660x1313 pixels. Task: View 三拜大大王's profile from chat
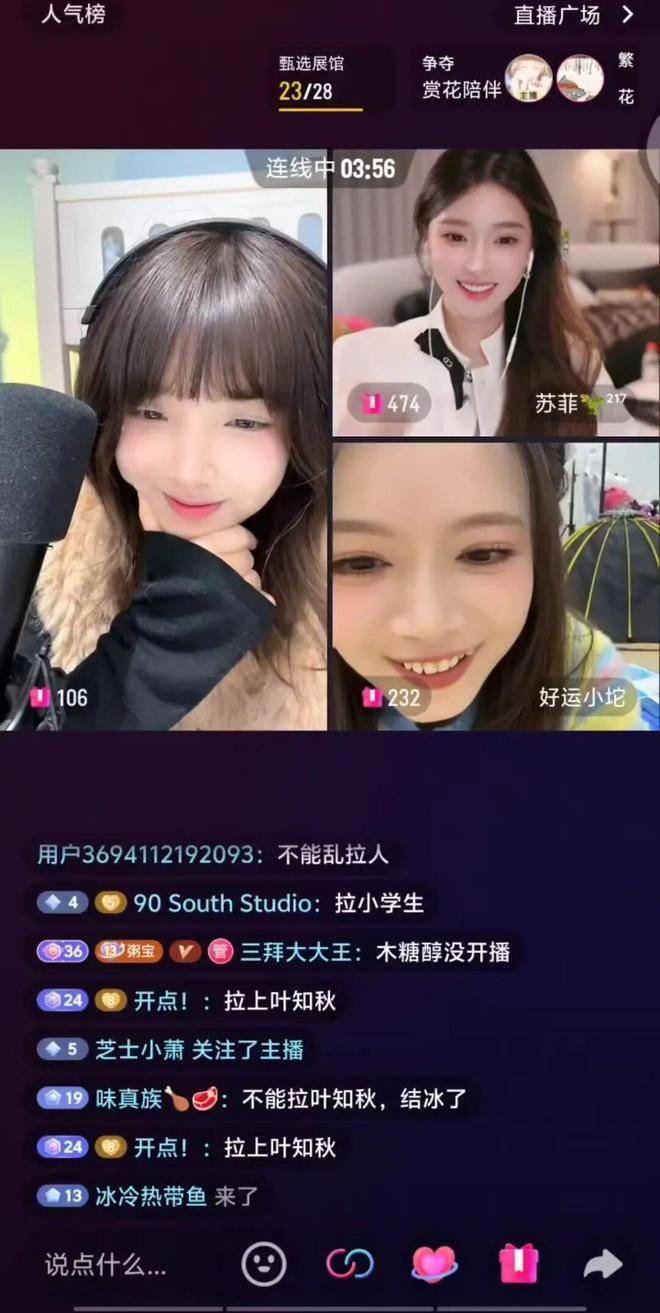tap(295, 952)
